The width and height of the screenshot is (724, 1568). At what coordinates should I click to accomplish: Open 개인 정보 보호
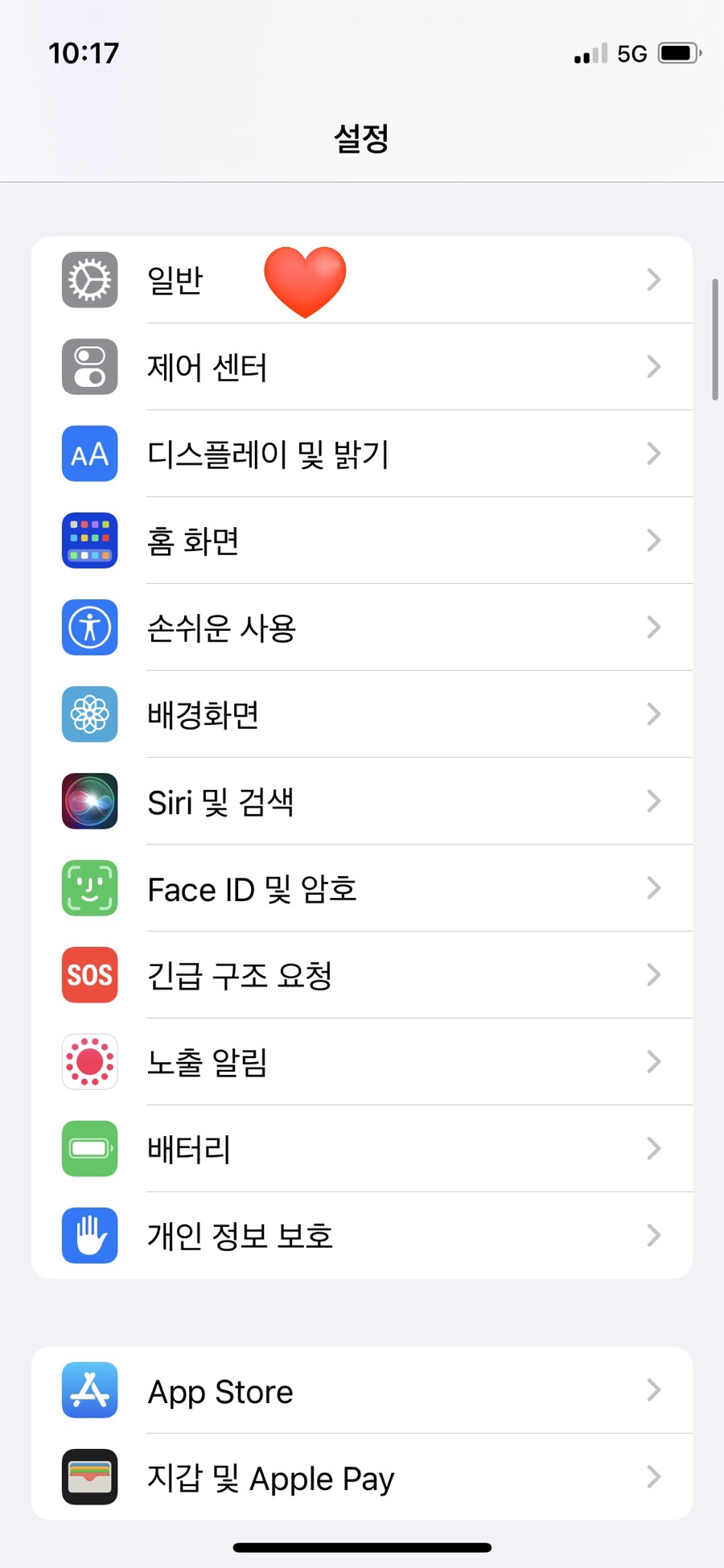[361, 1236]
